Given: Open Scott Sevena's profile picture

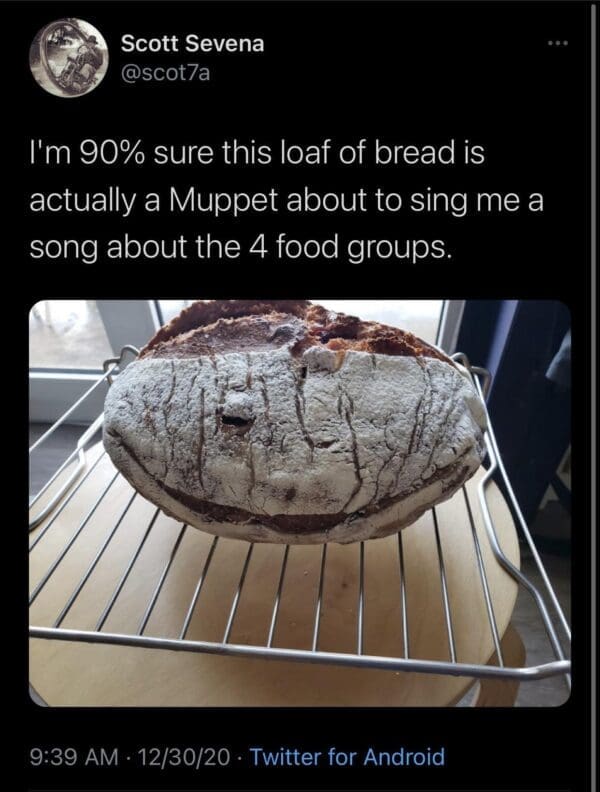Looking at the screenshot, I should coord(66,56).
